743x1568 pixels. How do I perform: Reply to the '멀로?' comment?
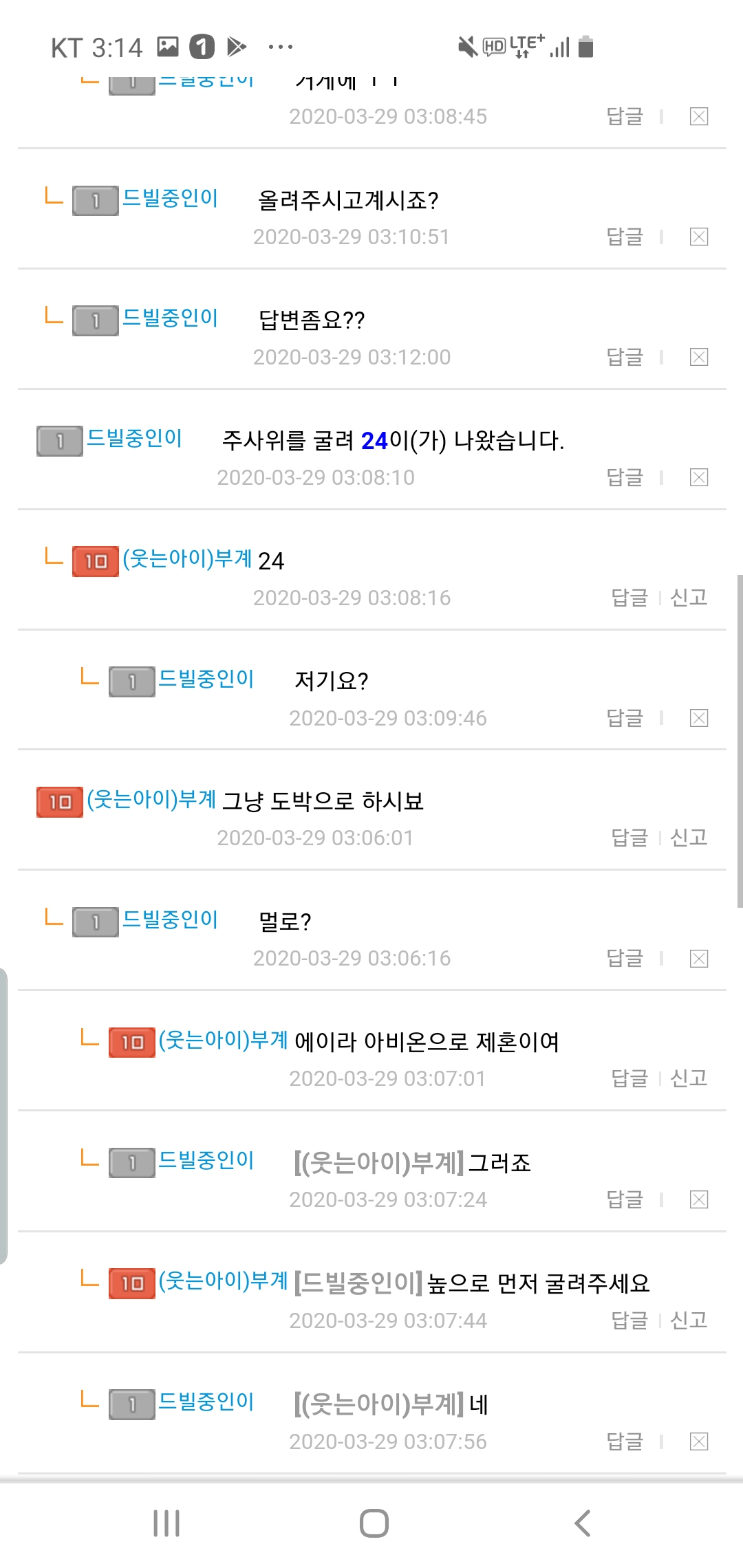point(625,958)
